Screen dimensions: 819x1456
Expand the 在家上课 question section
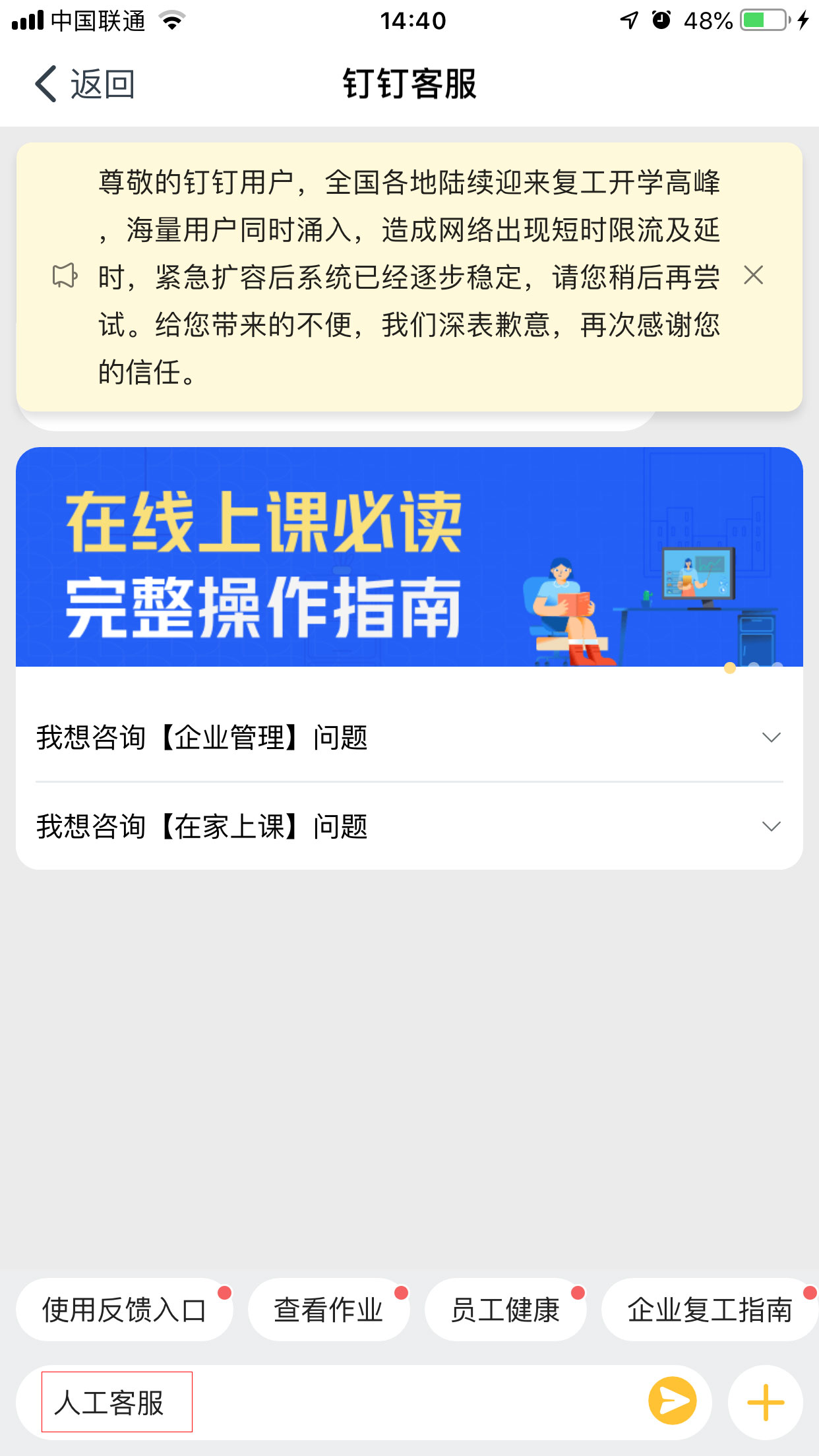pyautogui.click(x=409, y=826)
